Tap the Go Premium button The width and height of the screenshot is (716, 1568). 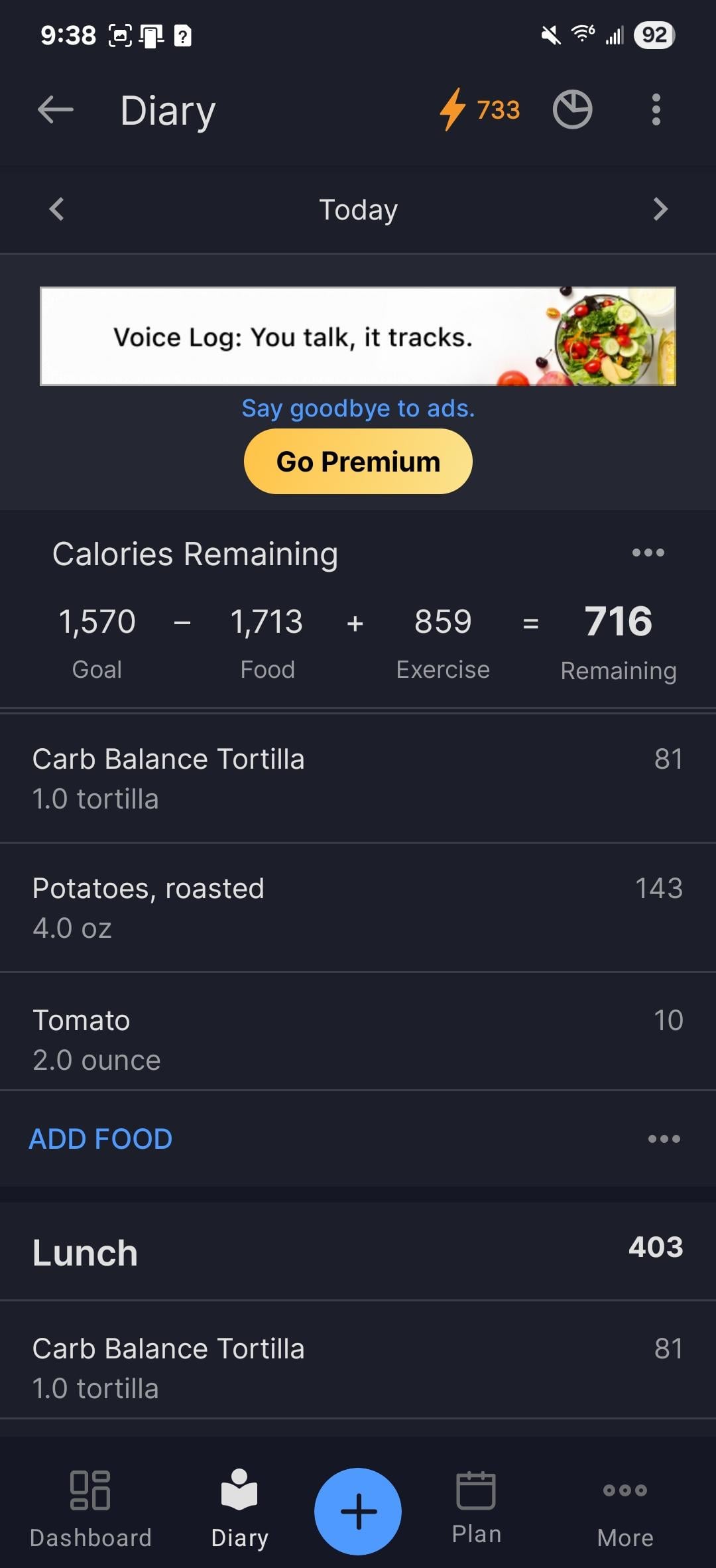pos(358,461)
